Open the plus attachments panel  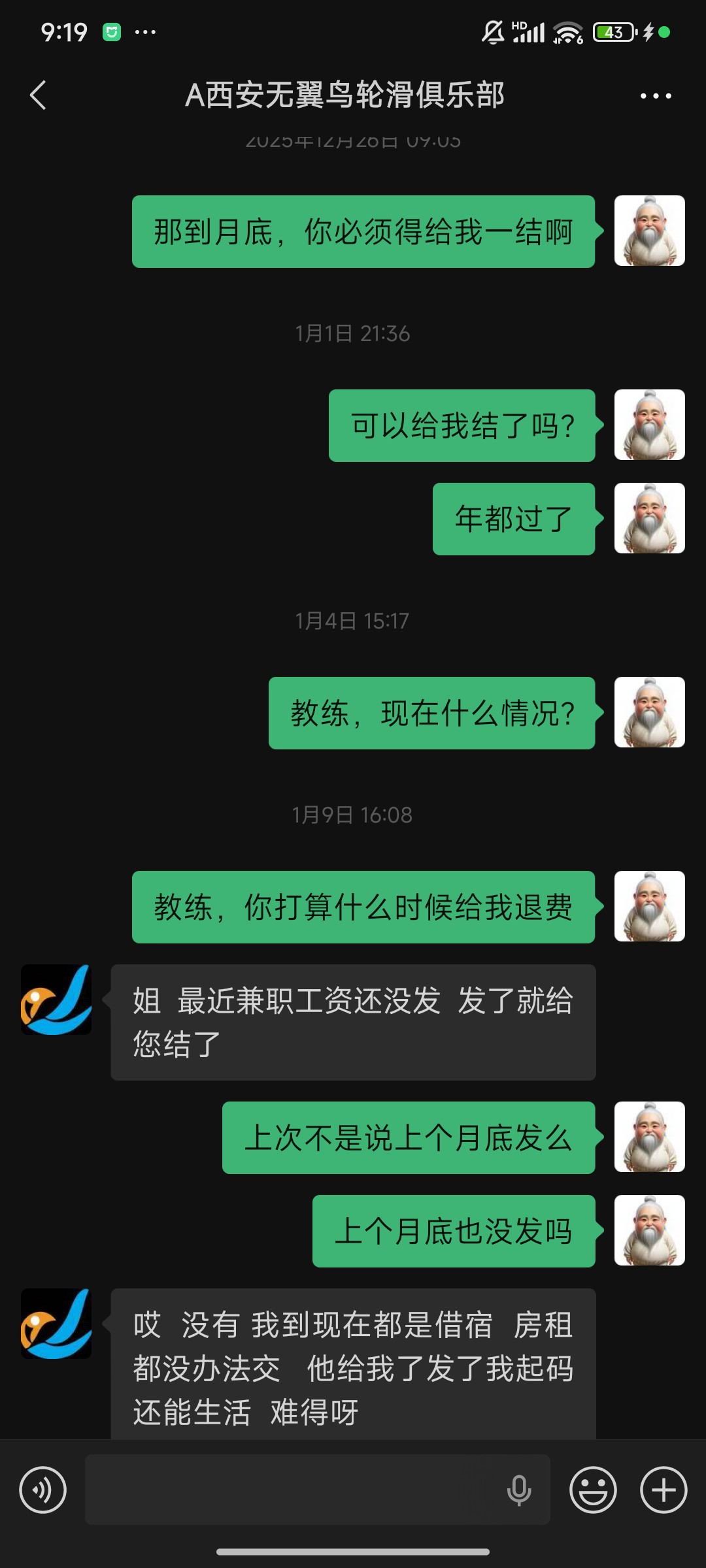[663, 1490]
